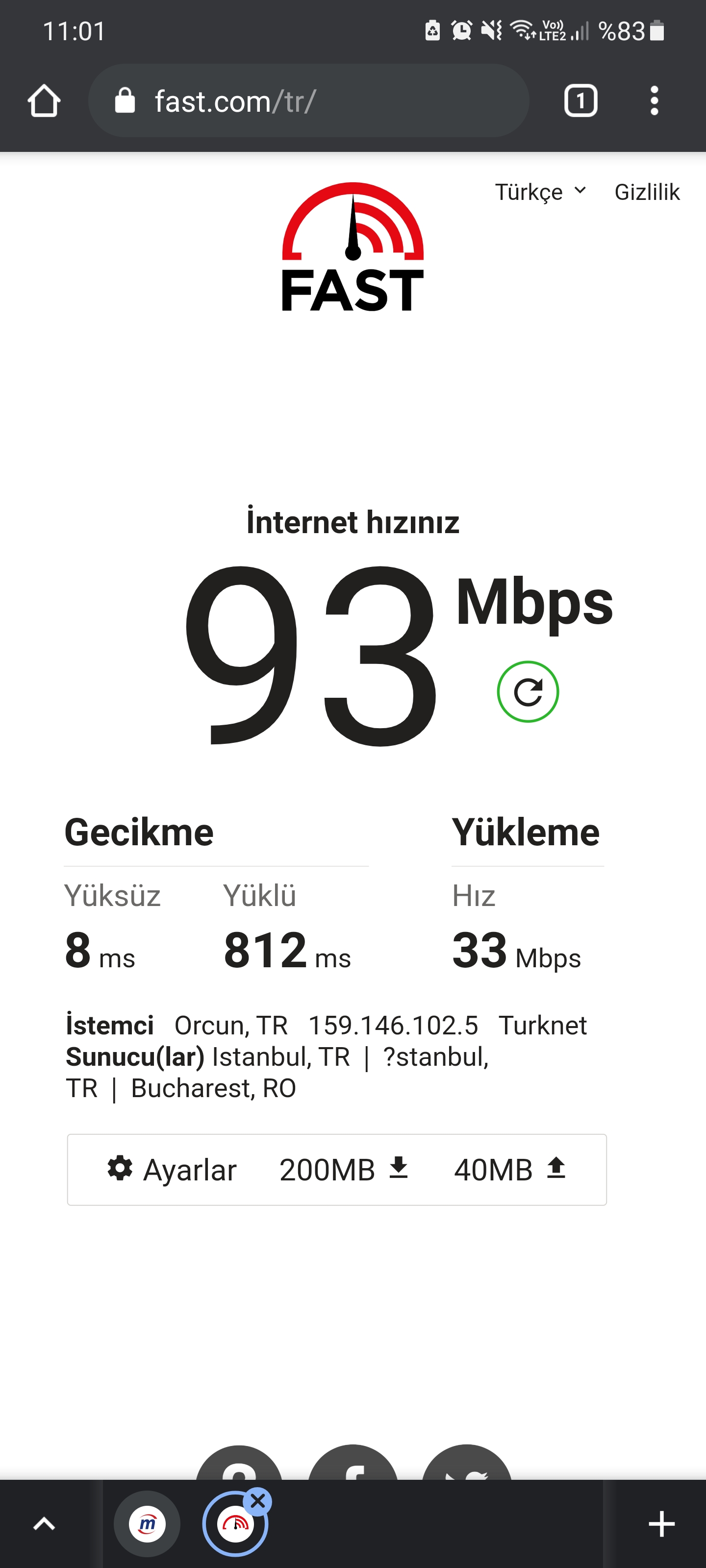Open the browser overflow menu

(x=654, y=100)
